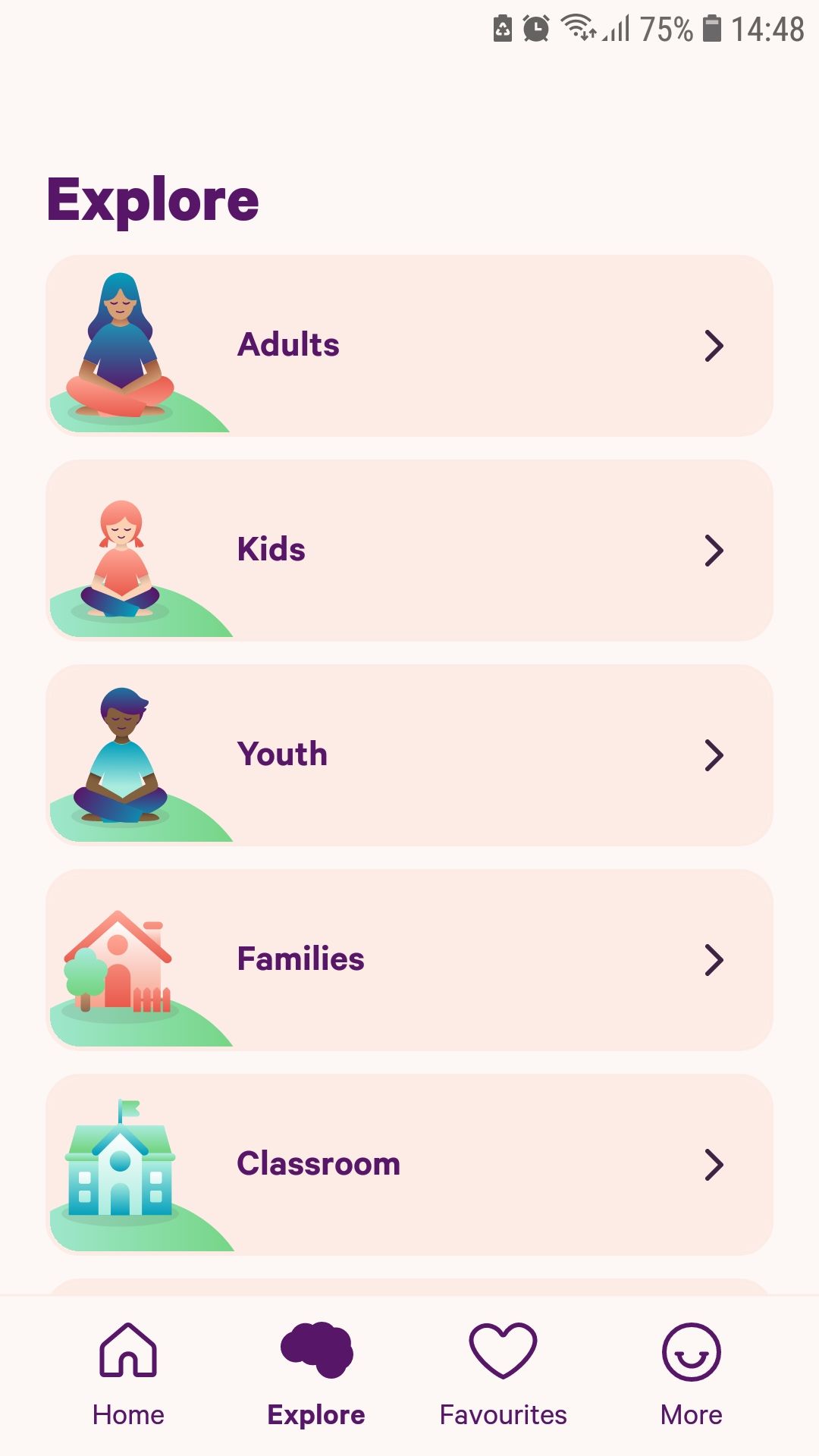Select the Kids category card
The image size is (819, 1456).
409,551
